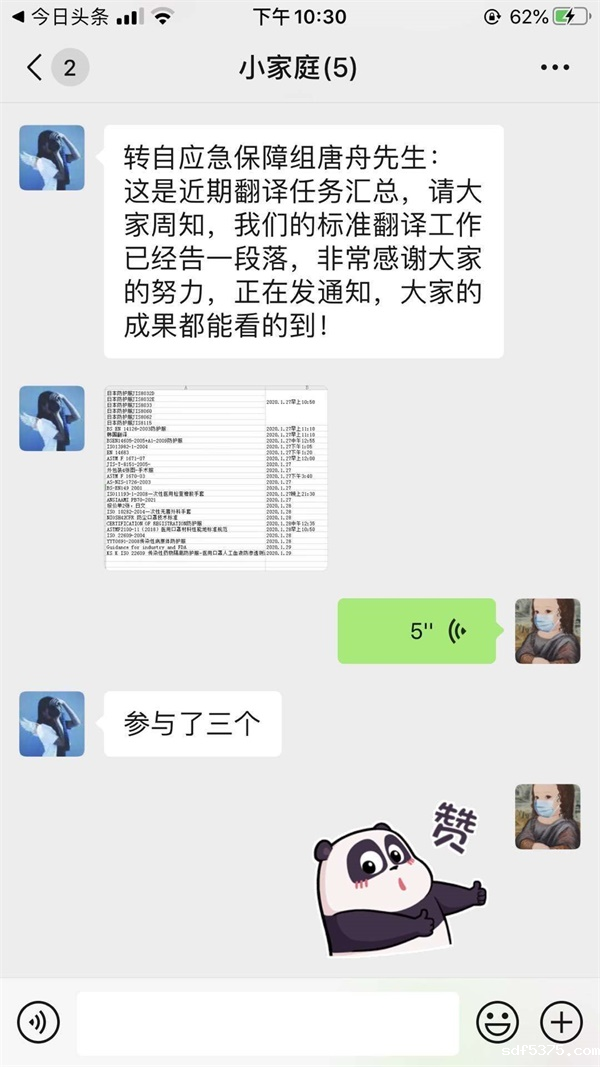Switch to voice input mode
Viewport: 600px width, 1067px height.
click(38, 1022)
